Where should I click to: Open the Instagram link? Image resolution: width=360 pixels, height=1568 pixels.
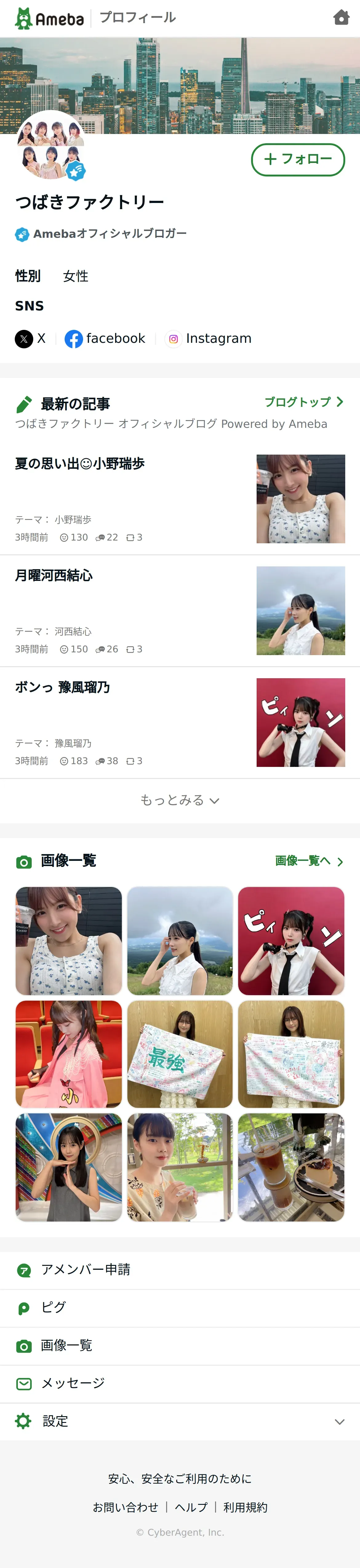pos(209,338)
